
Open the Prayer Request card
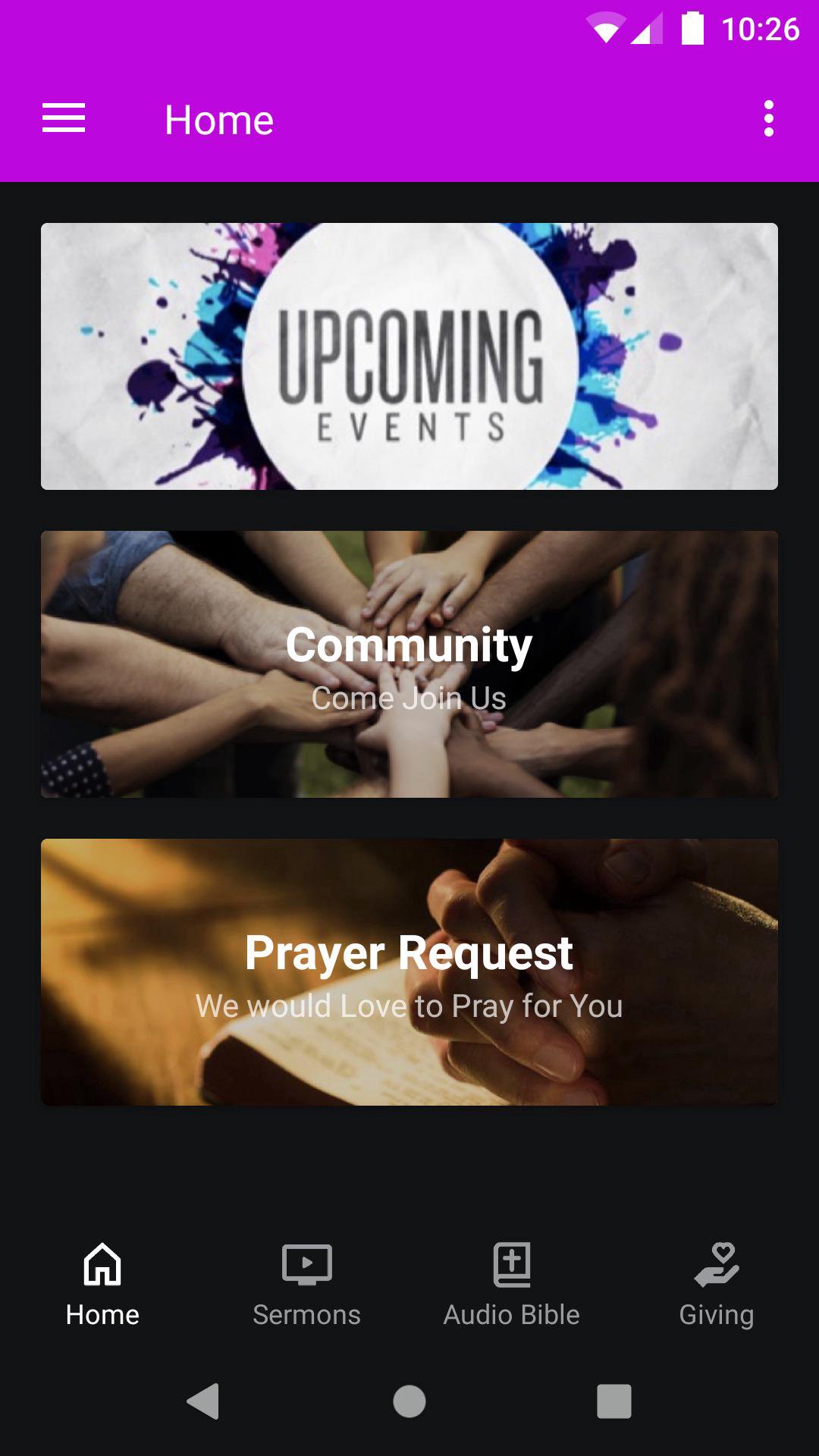tap(409, 972)
